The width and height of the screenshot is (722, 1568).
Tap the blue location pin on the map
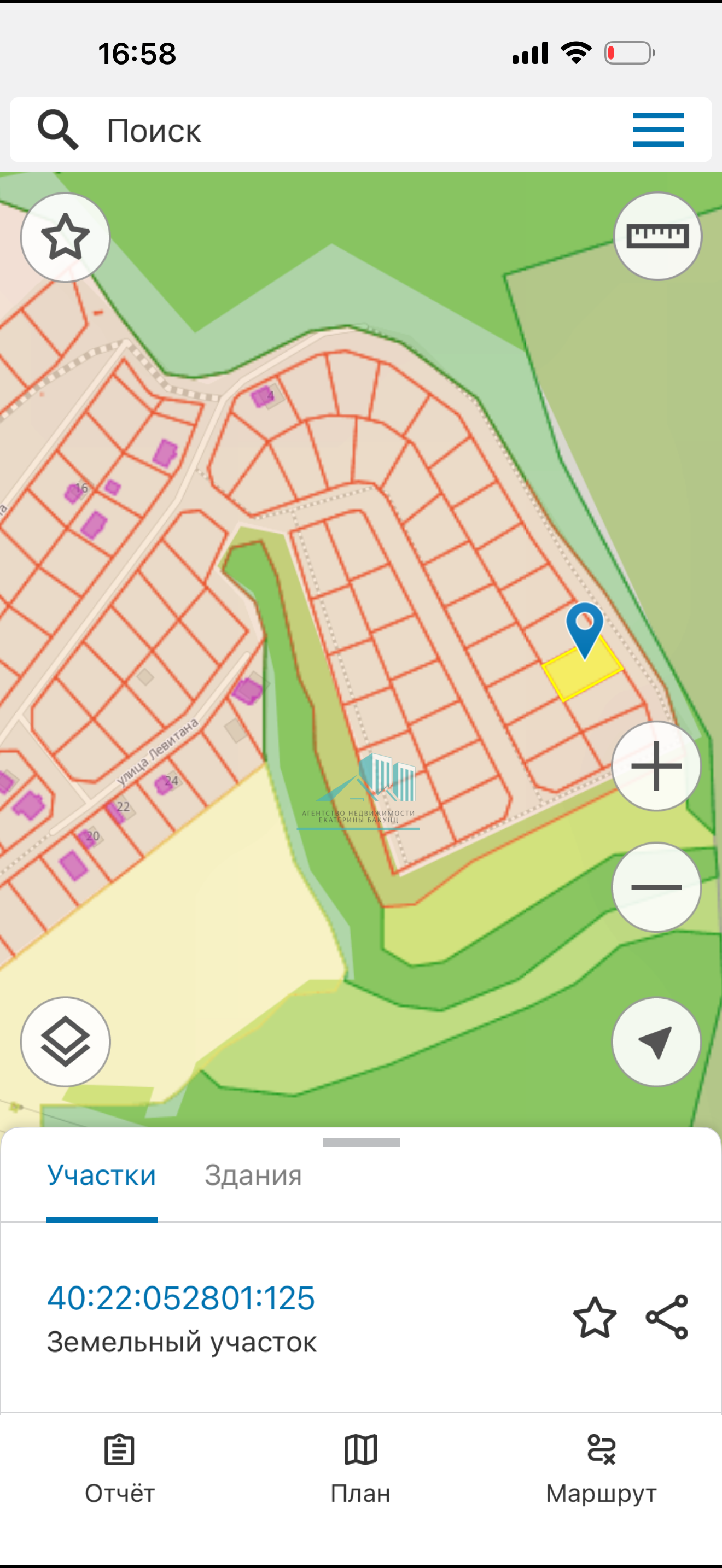[x=584, y=626]
